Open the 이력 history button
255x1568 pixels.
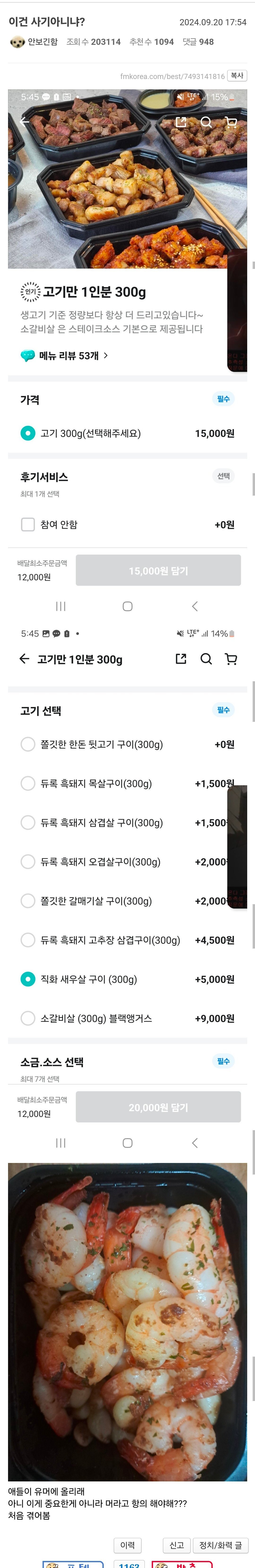128,1545
